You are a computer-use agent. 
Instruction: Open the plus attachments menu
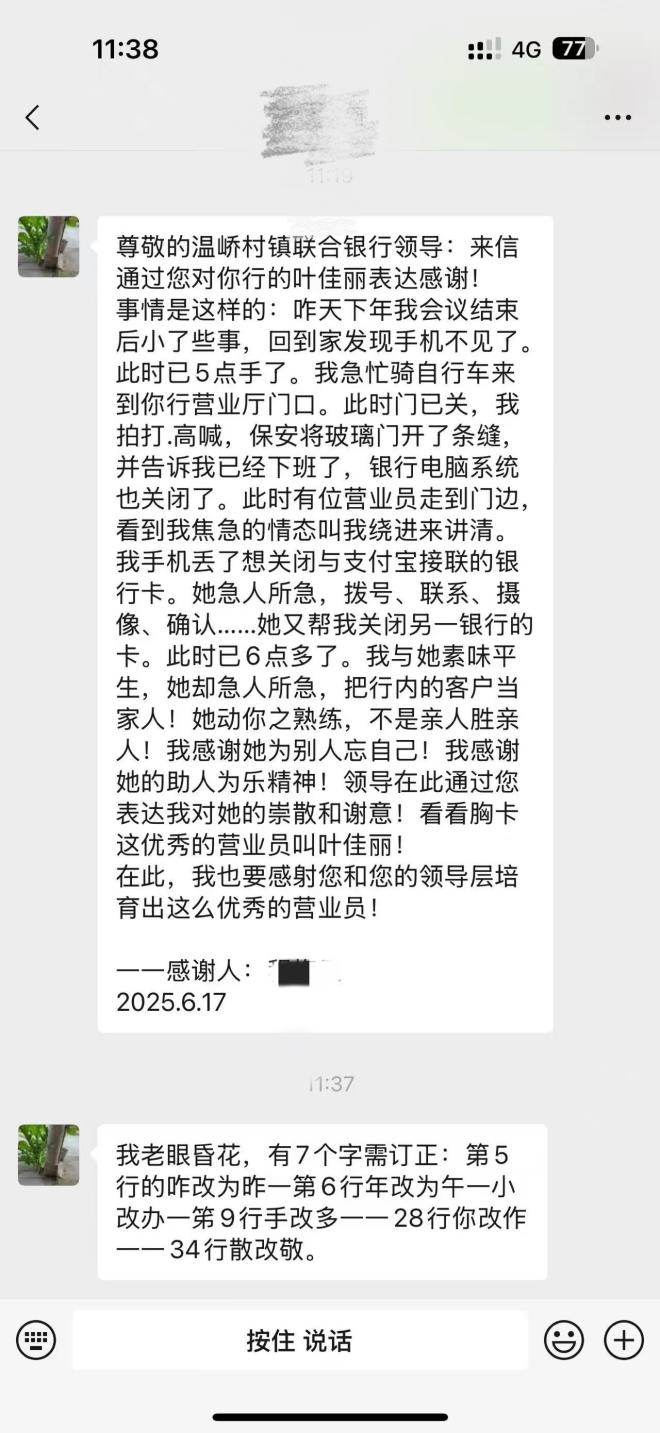[624, 1340]
